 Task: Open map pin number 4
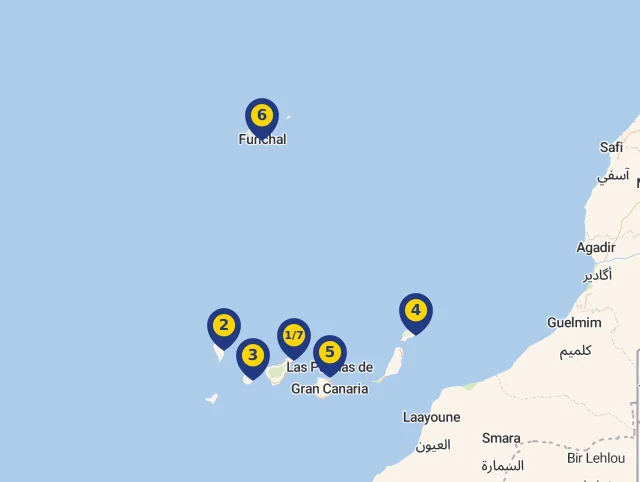415,311
